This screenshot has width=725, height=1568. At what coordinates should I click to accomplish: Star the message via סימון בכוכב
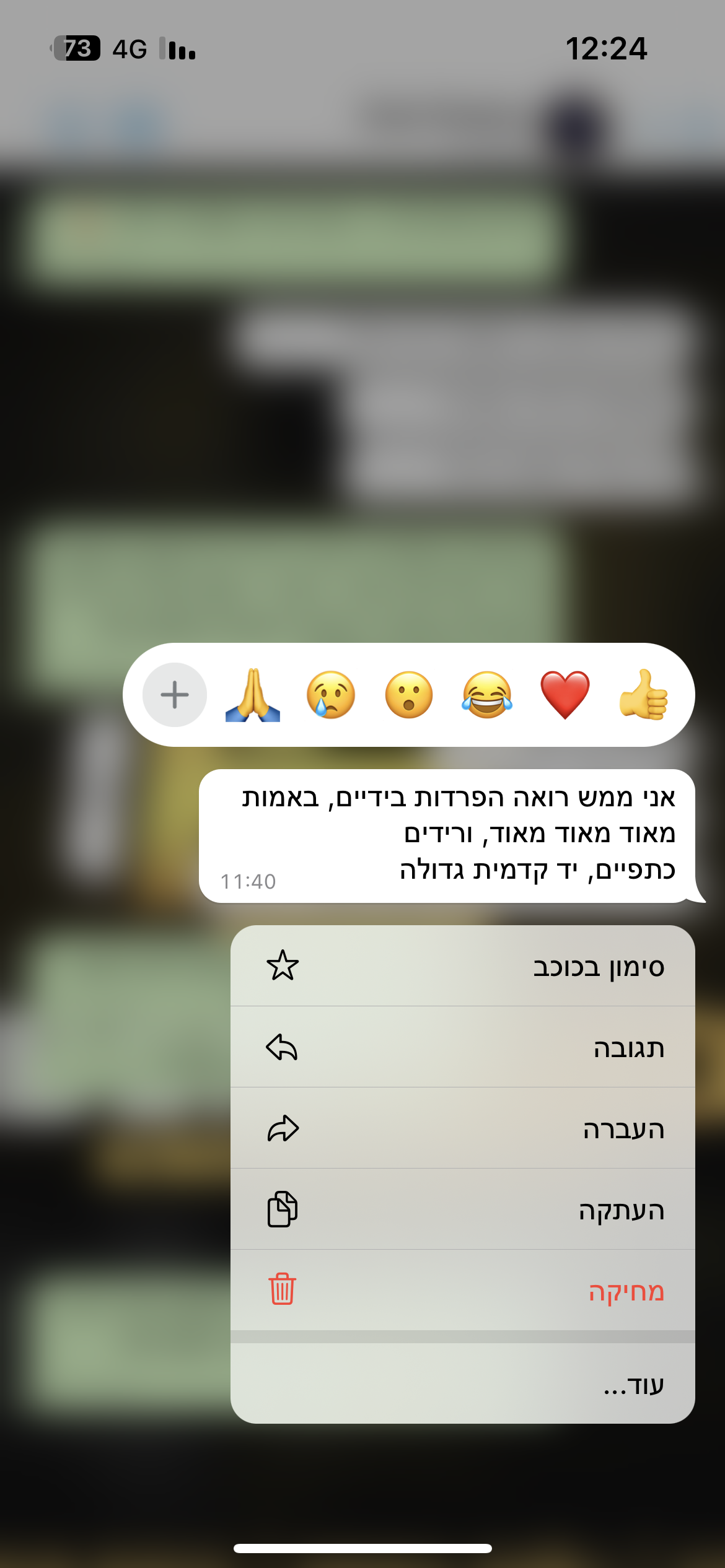tap(462, 966)
